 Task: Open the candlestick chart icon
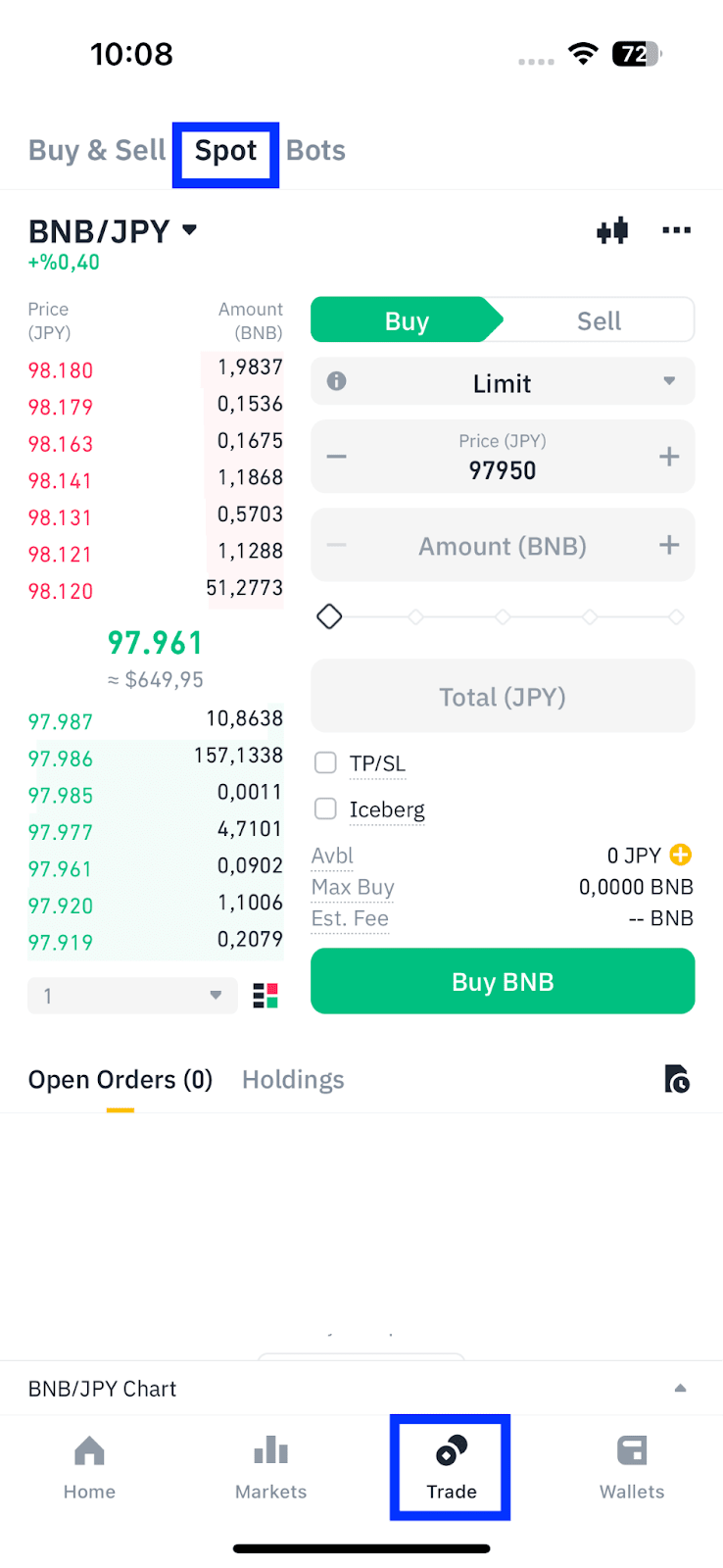pyautogui.click(x=612, y=231)
